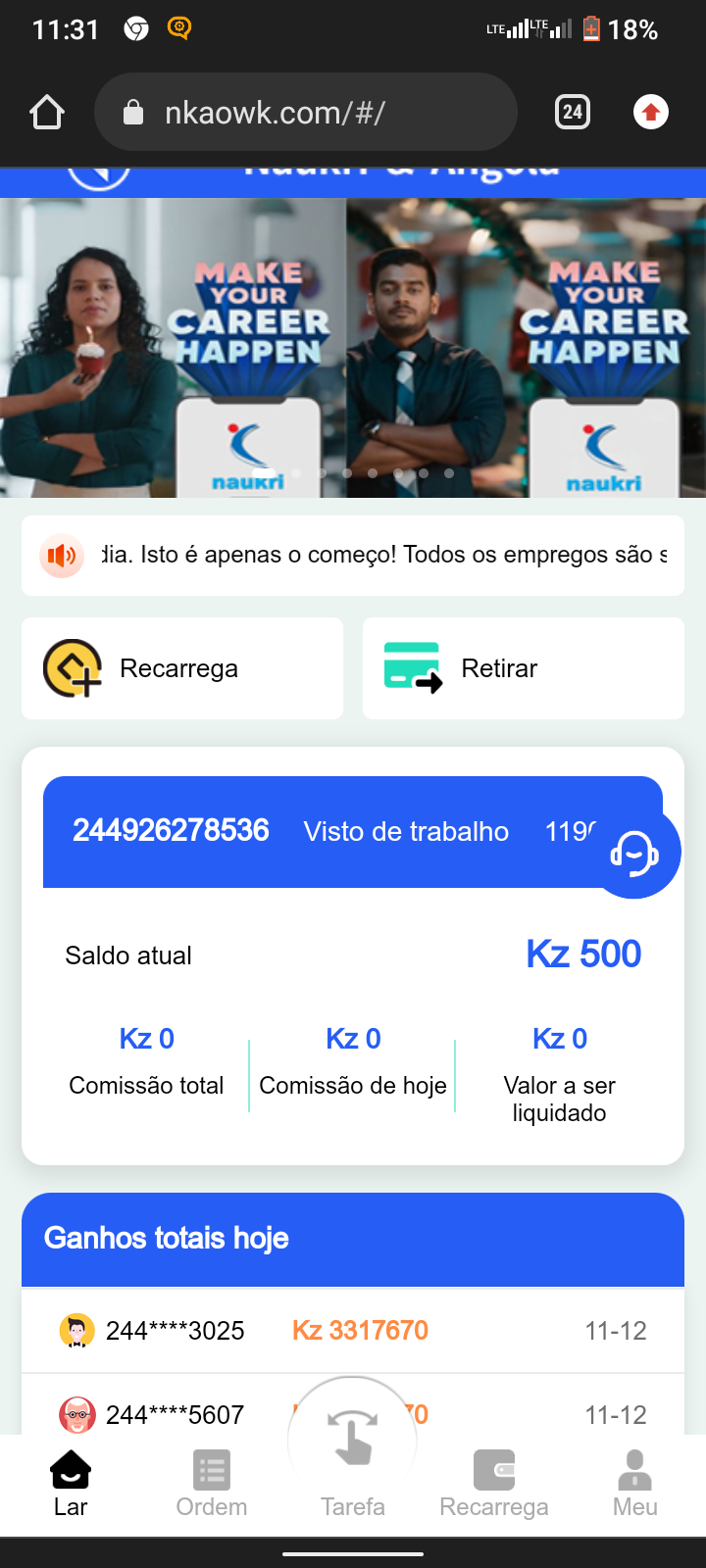
Task: Tap the Kz 500 balance amount
Action: [x=582, y=954]
